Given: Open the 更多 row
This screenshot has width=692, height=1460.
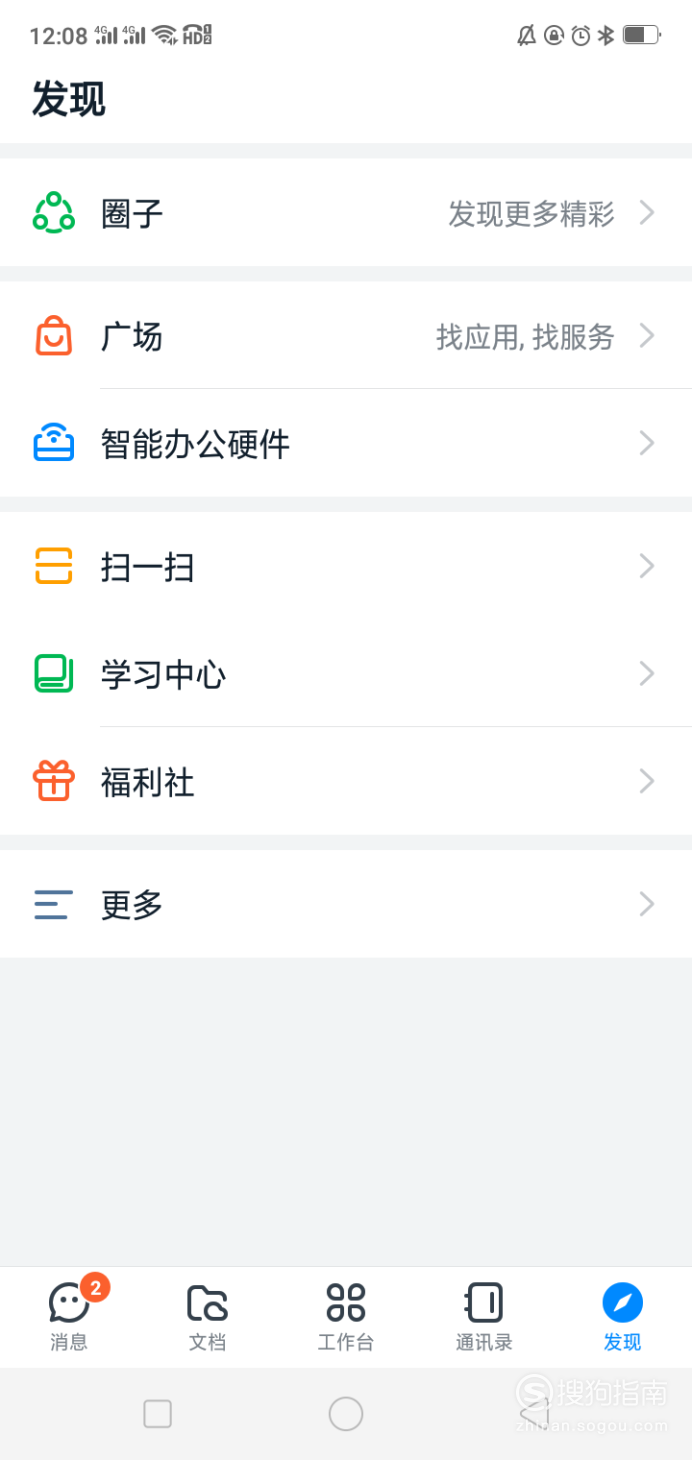Looking at the screenshot, I should (x=345, y=904).
